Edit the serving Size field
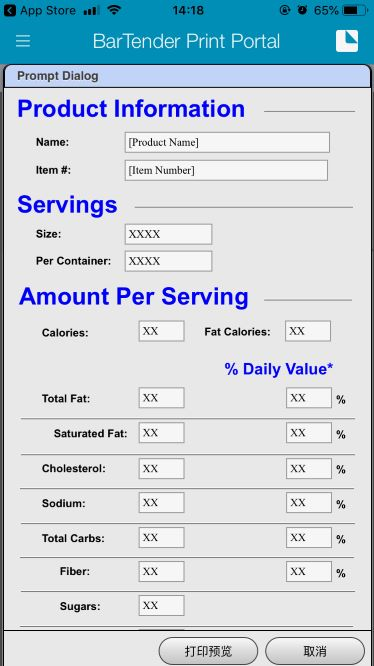Screen dimensions: 374x666 click(x=169, y=234)
